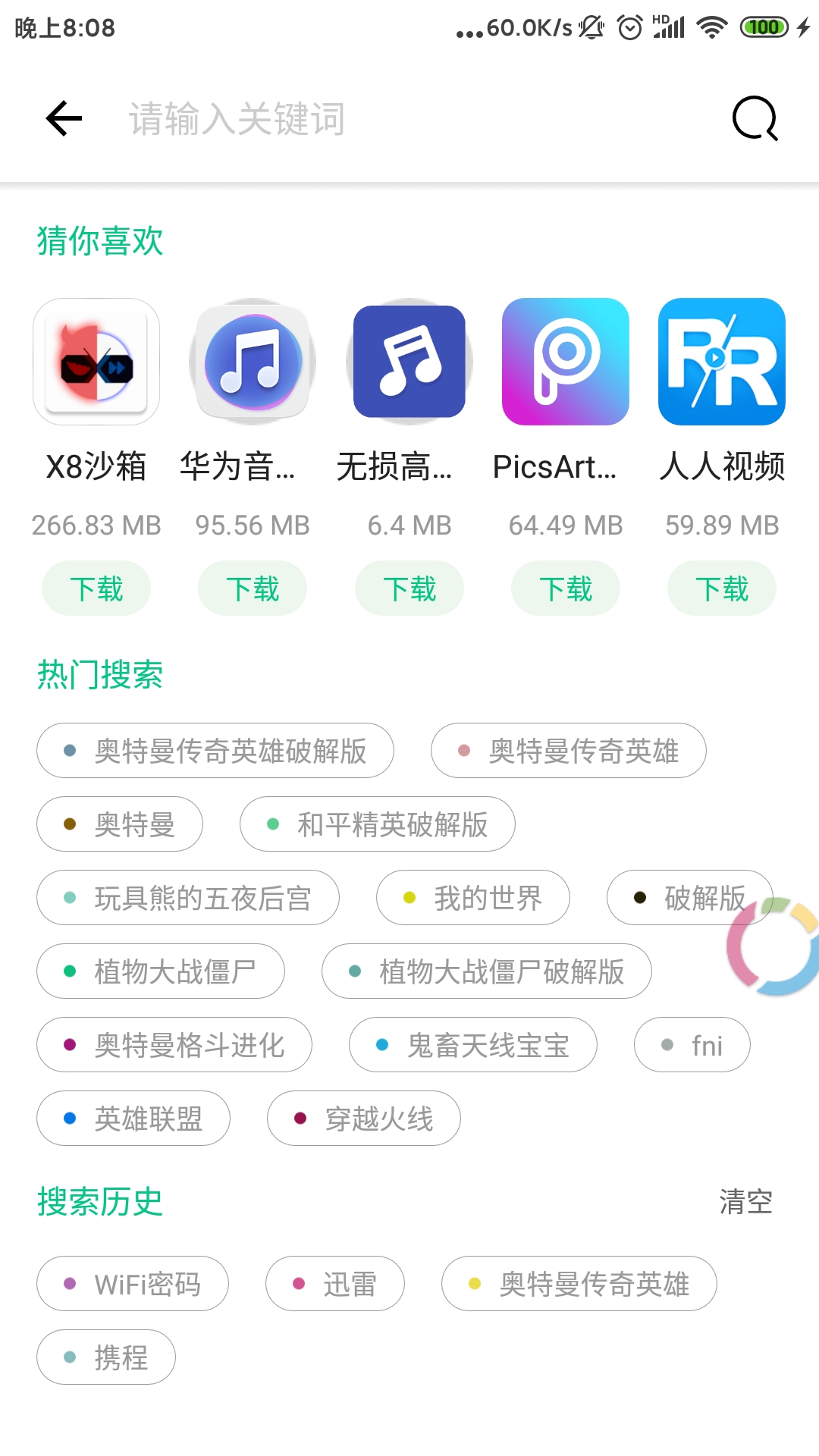This screenshot has width=819, height=1456.
Task: Download 人人视频 app
Action: pos(722,588)
